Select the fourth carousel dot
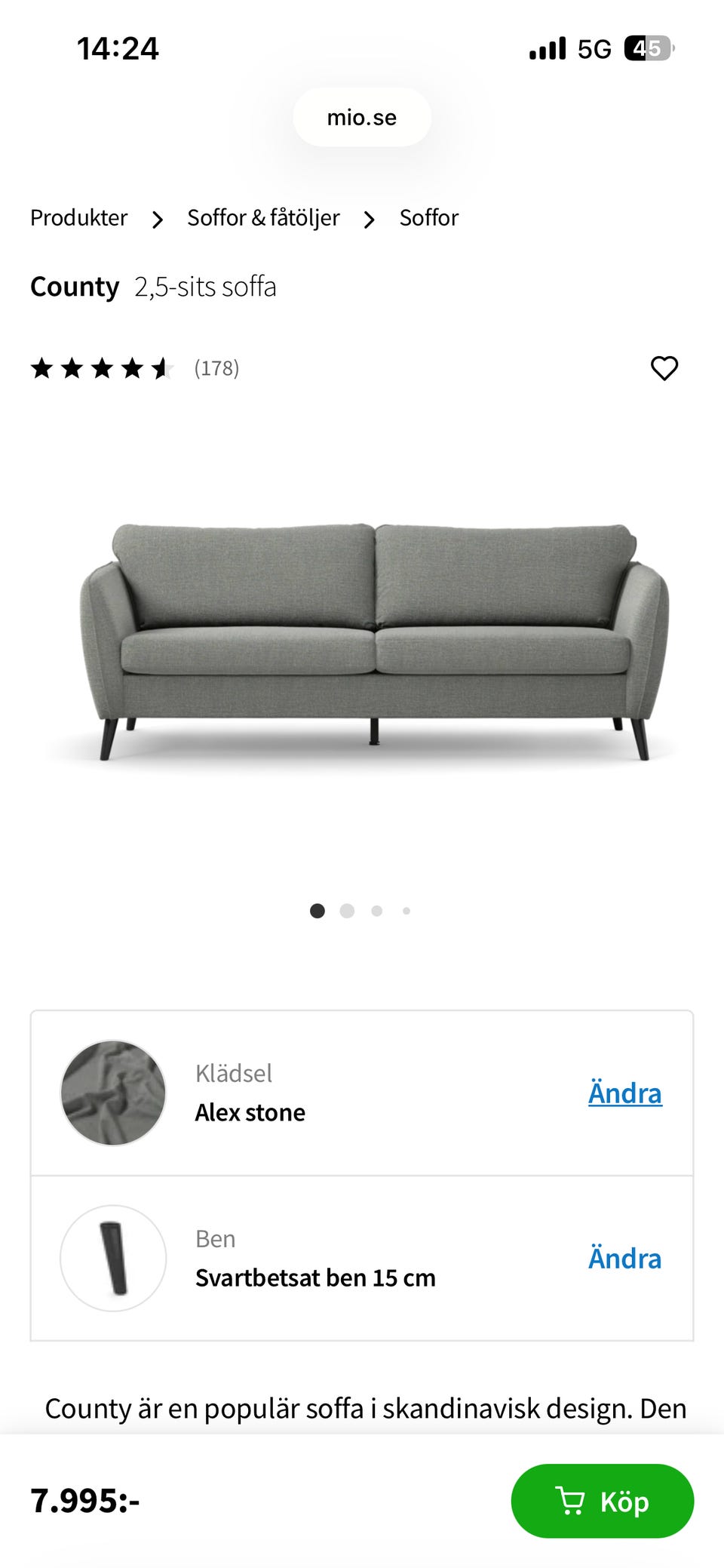The image size is (724, 1568). tap(406, 911)
